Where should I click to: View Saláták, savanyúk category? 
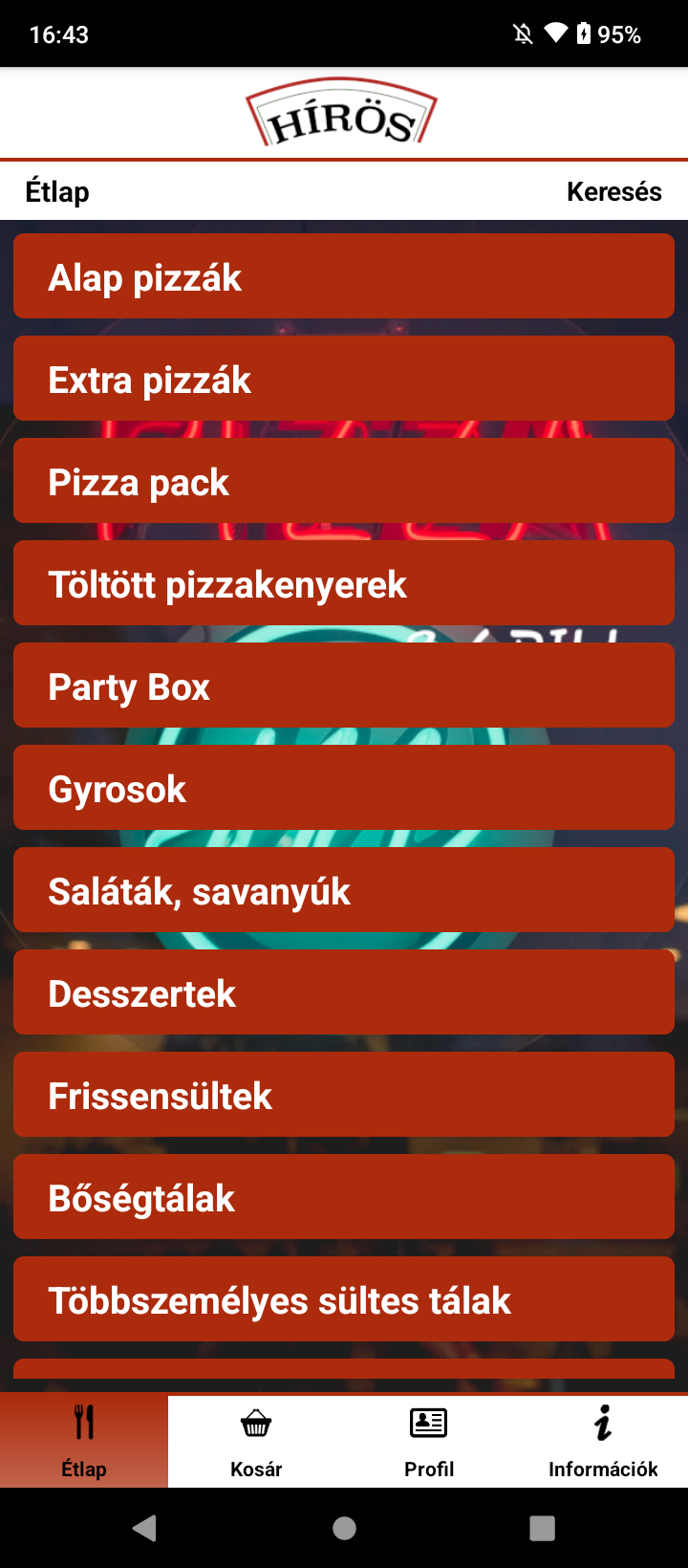pyautogui.click(x=344, y=890)
